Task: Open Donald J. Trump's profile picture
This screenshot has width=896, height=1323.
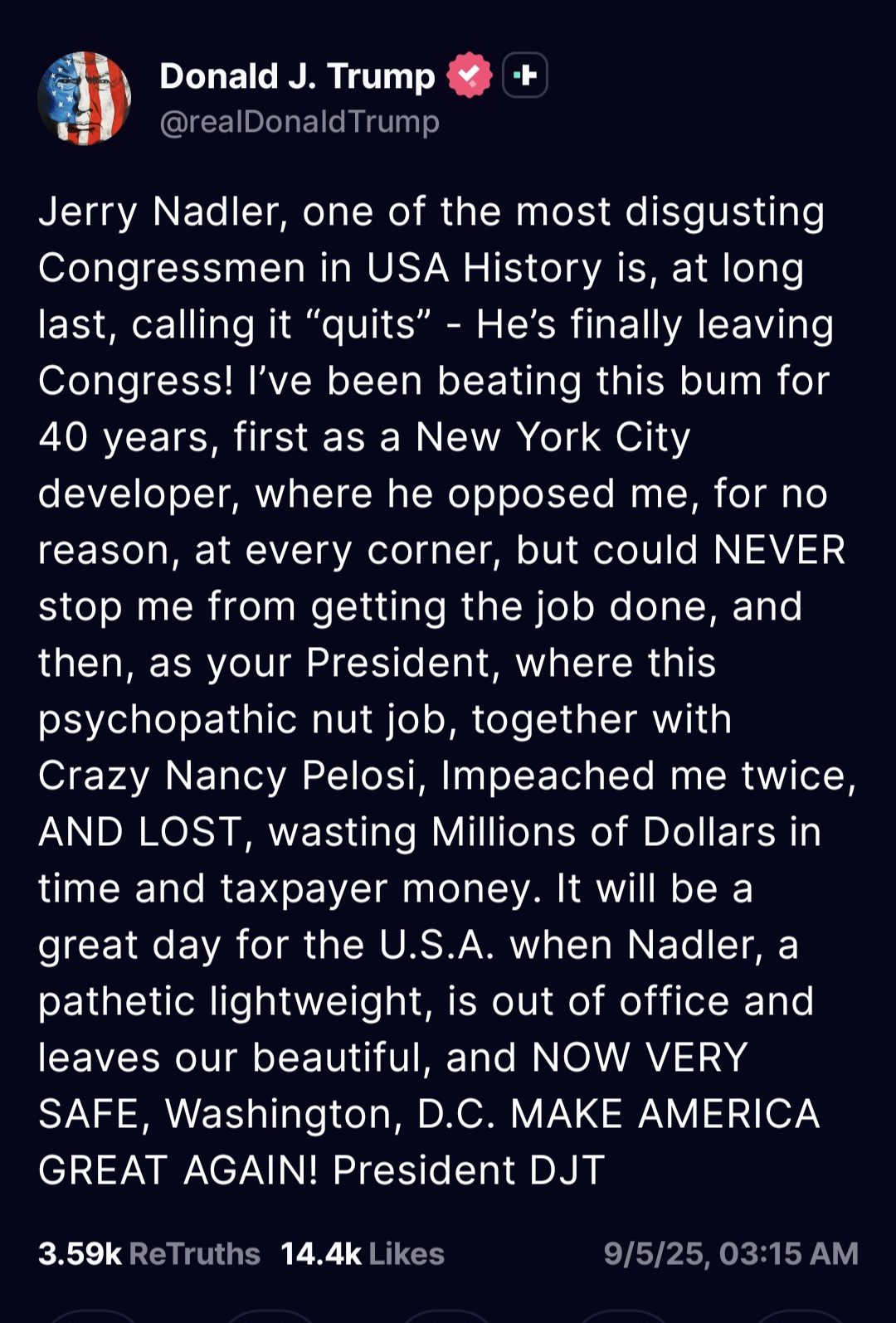Action: coord(84,98)
